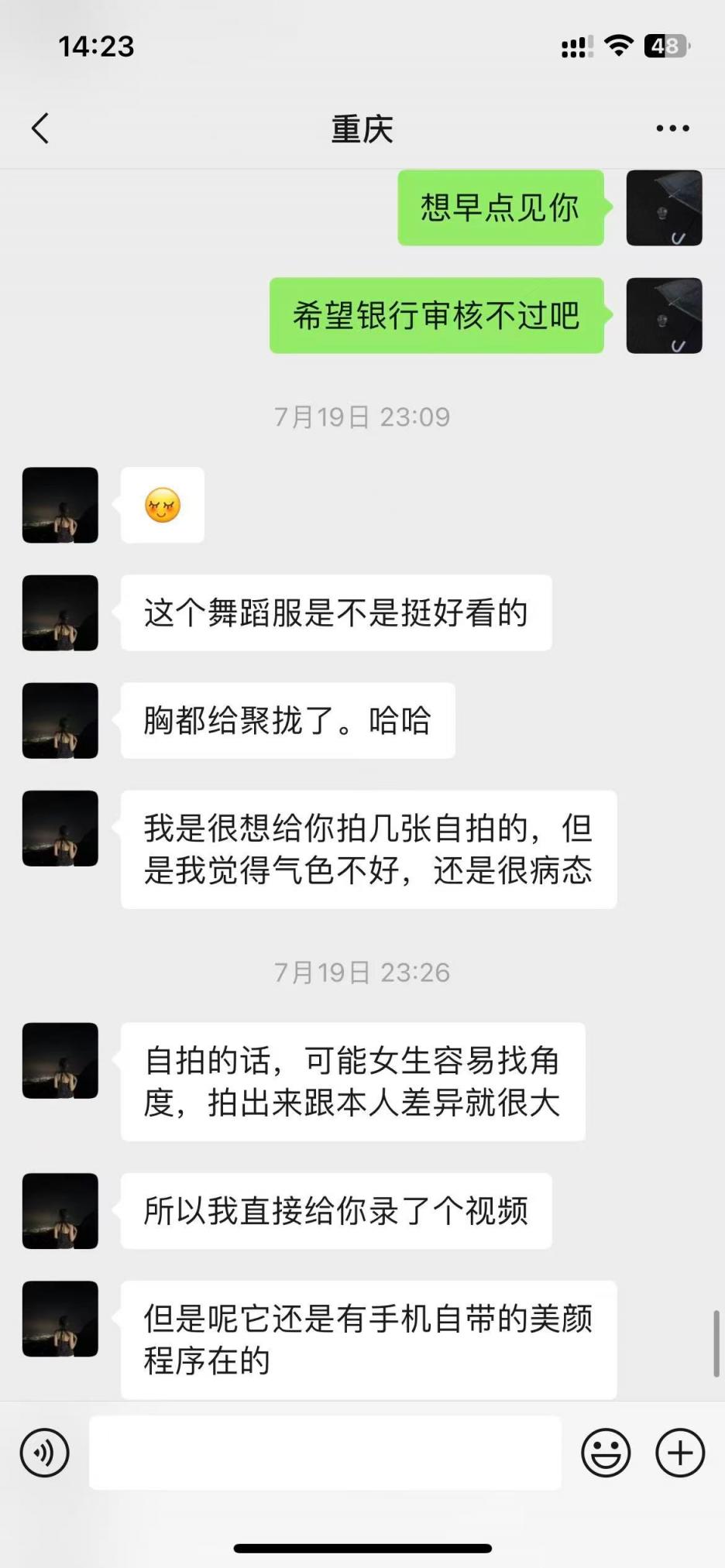Open contact avatar beside '这个舞蹈服是不是挺好看的'

tap(60, 612)
